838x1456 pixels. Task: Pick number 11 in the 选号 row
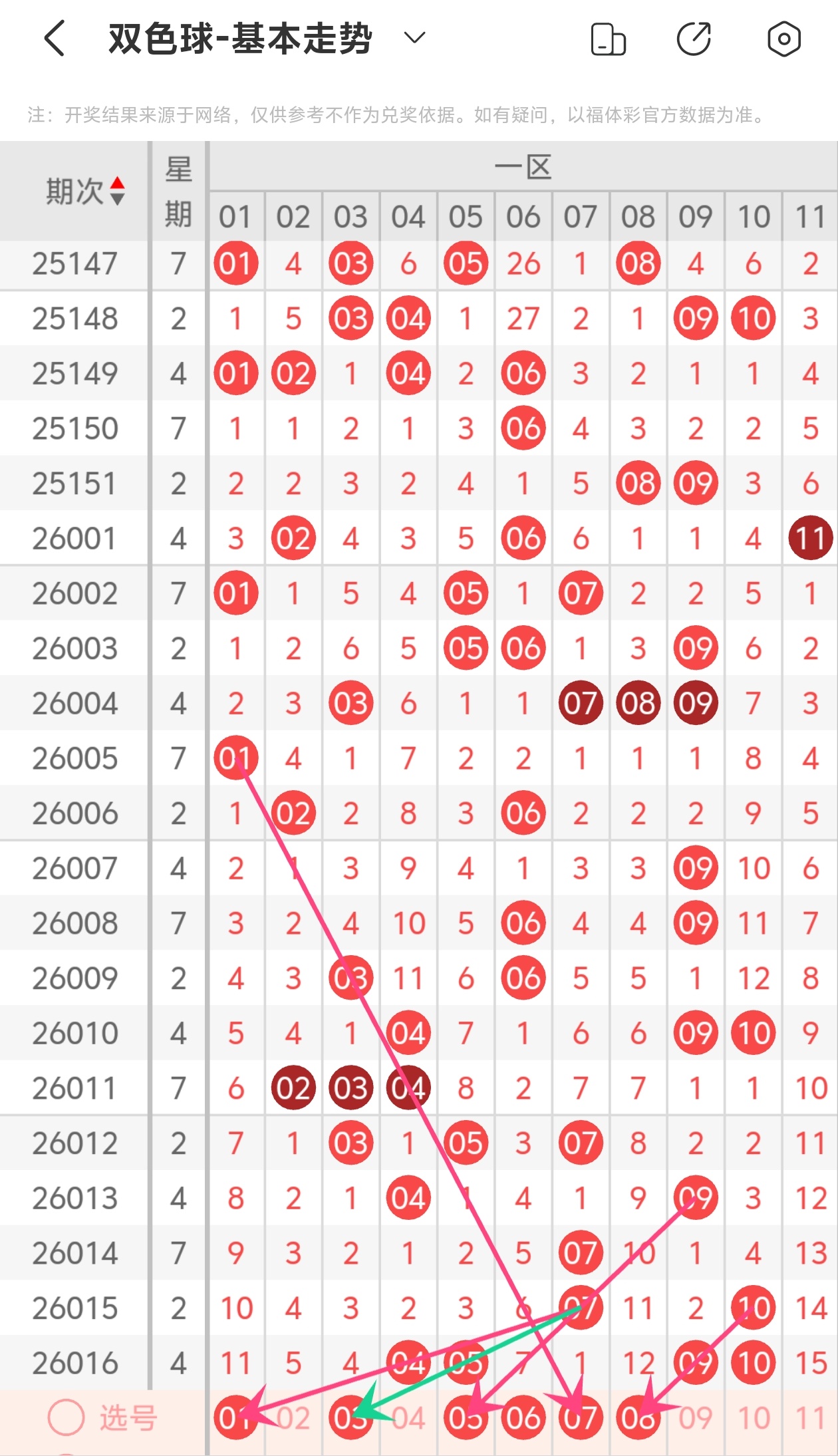810,1418
